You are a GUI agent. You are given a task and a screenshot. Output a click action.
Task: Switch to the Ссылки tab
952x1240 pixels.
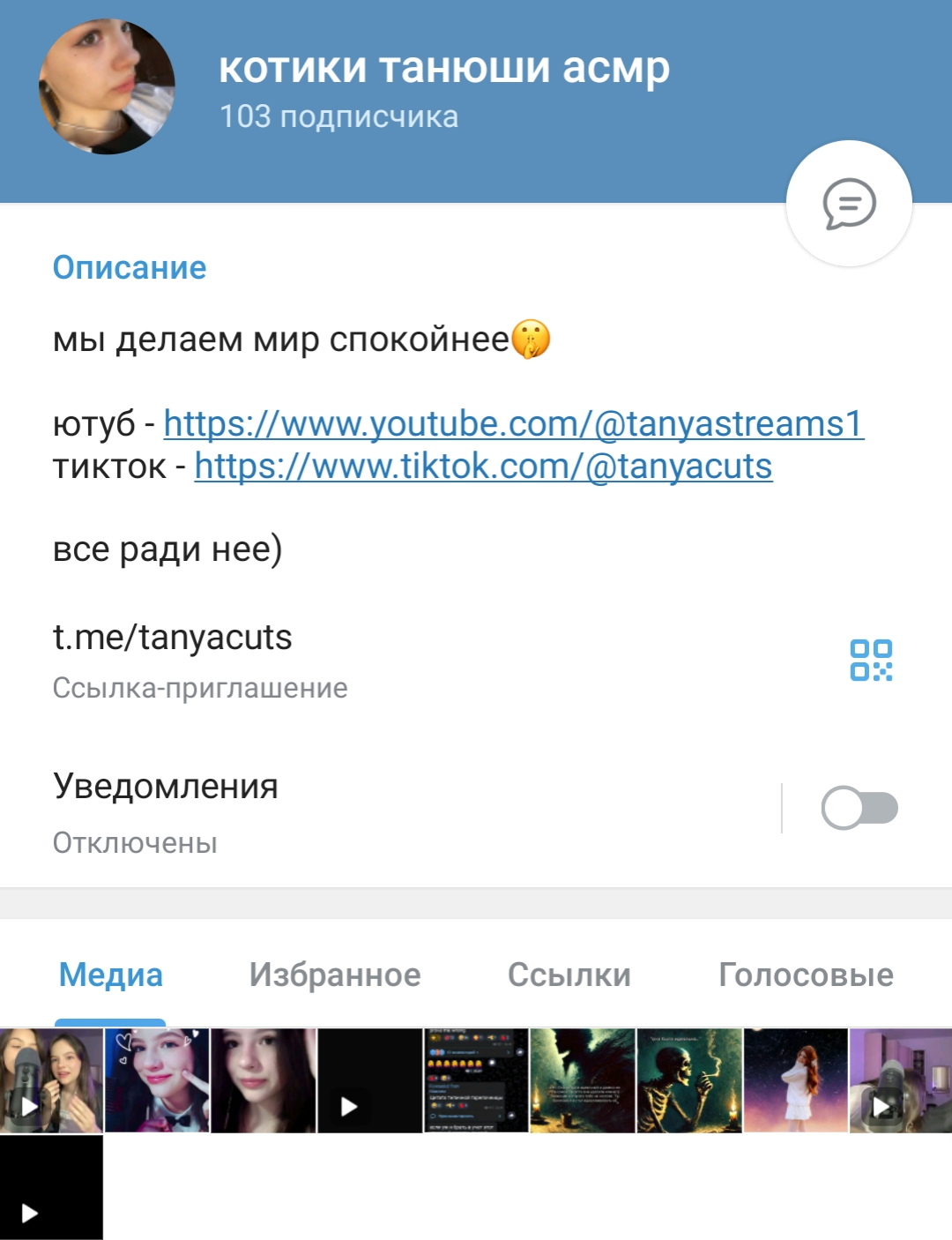coord(569,975)
